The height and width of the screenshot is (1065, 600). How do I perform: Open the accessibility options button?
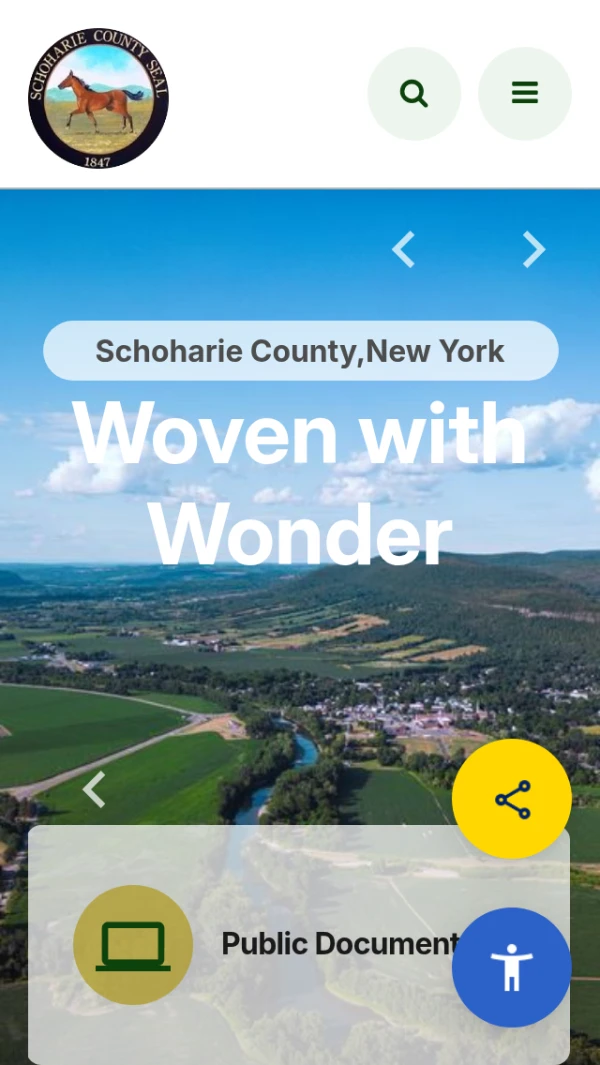click(x=512, y=967)
